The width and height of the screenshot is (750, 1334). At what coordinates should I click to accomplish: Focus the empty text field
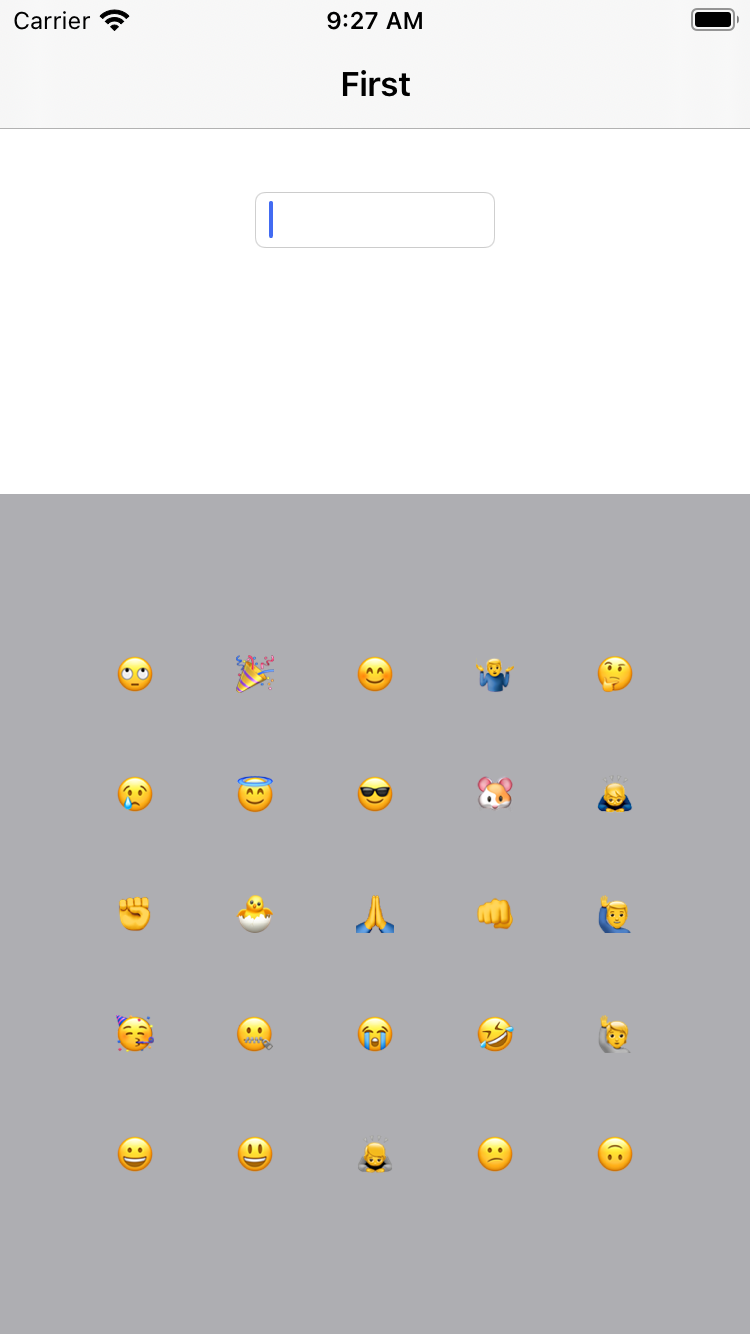click(375, 220)
